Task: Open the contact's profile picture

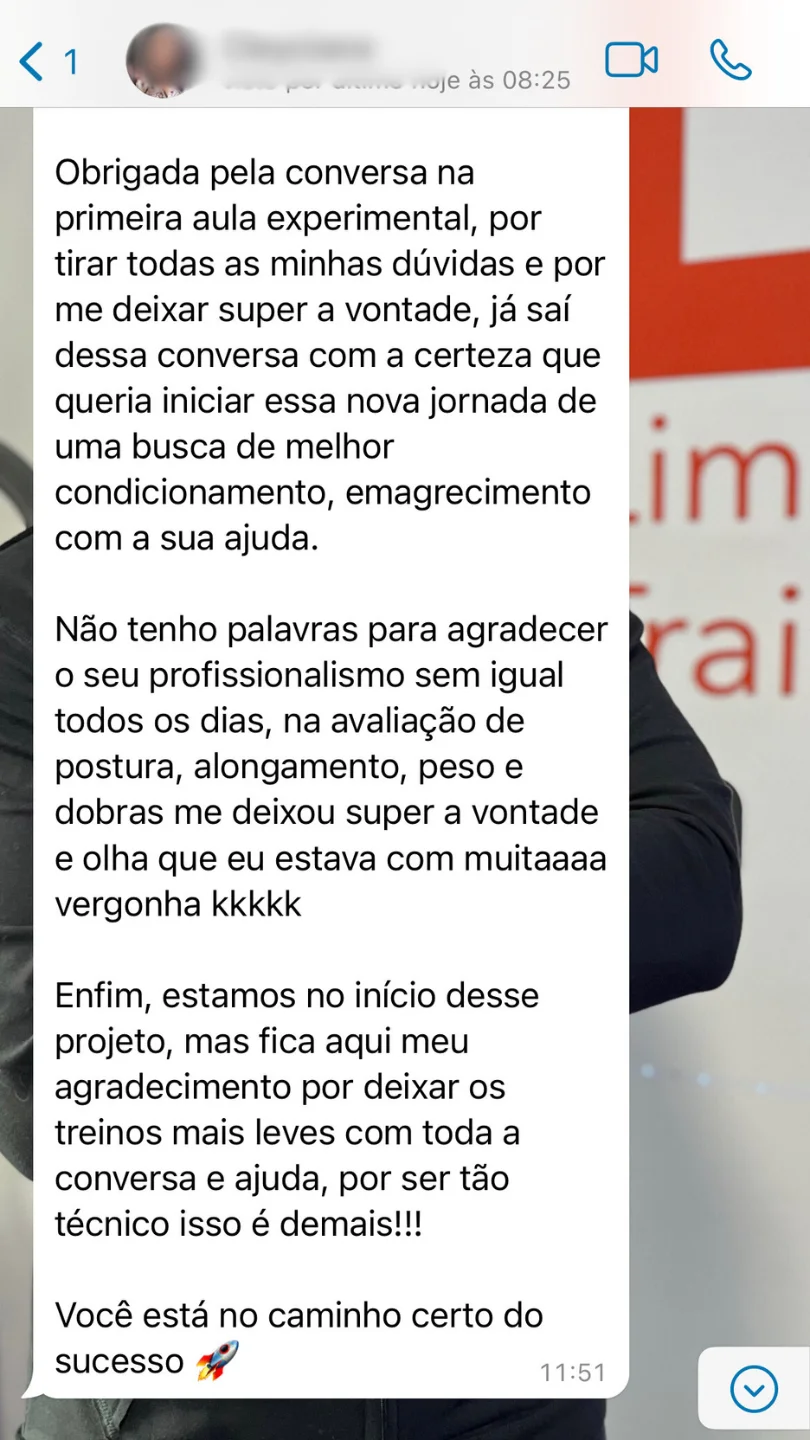Action: (161, 62)
